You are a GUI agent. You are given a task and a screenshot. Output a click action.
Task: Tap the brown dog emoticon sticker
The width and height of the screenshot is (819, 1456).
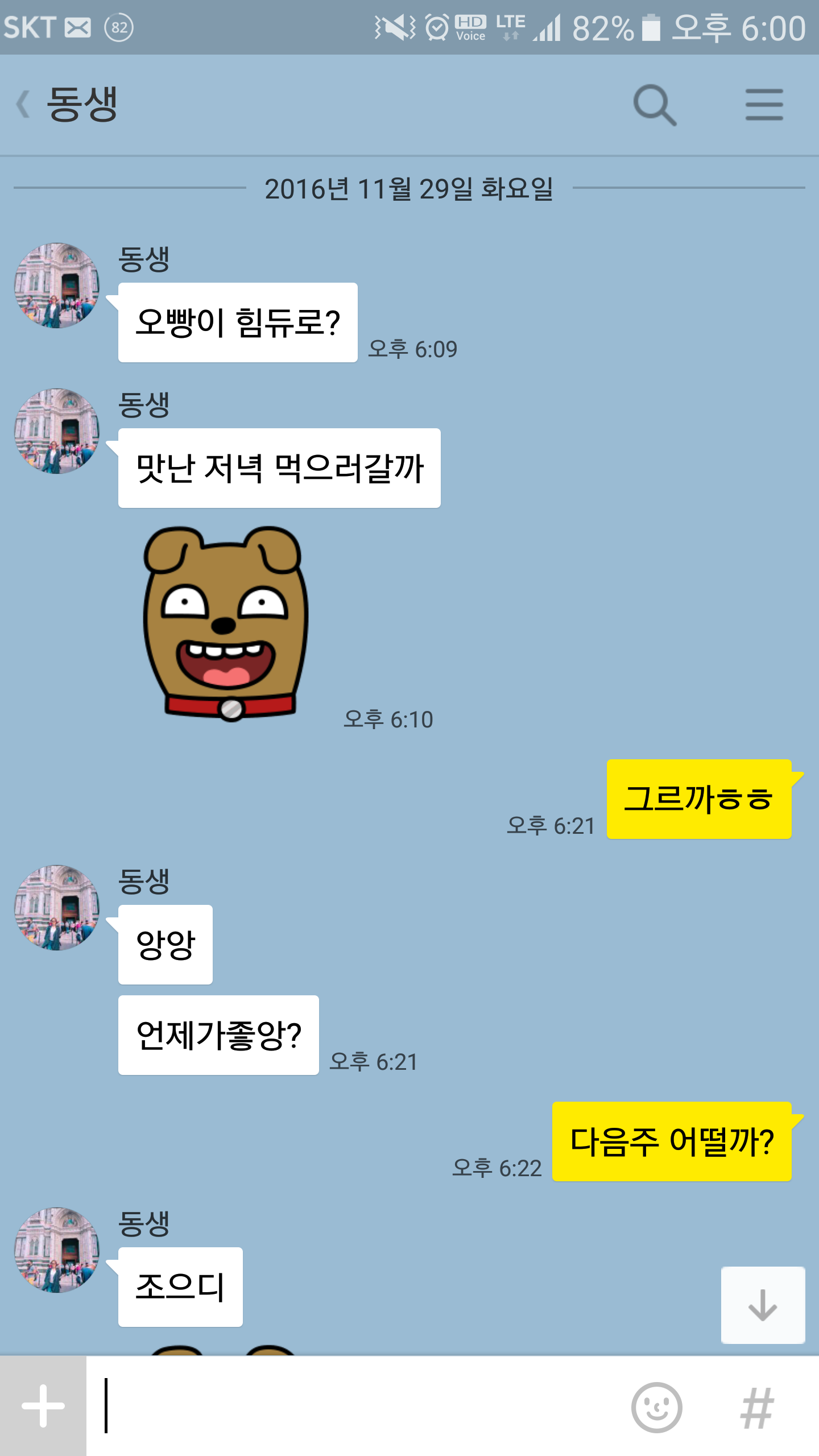[226, 623]
